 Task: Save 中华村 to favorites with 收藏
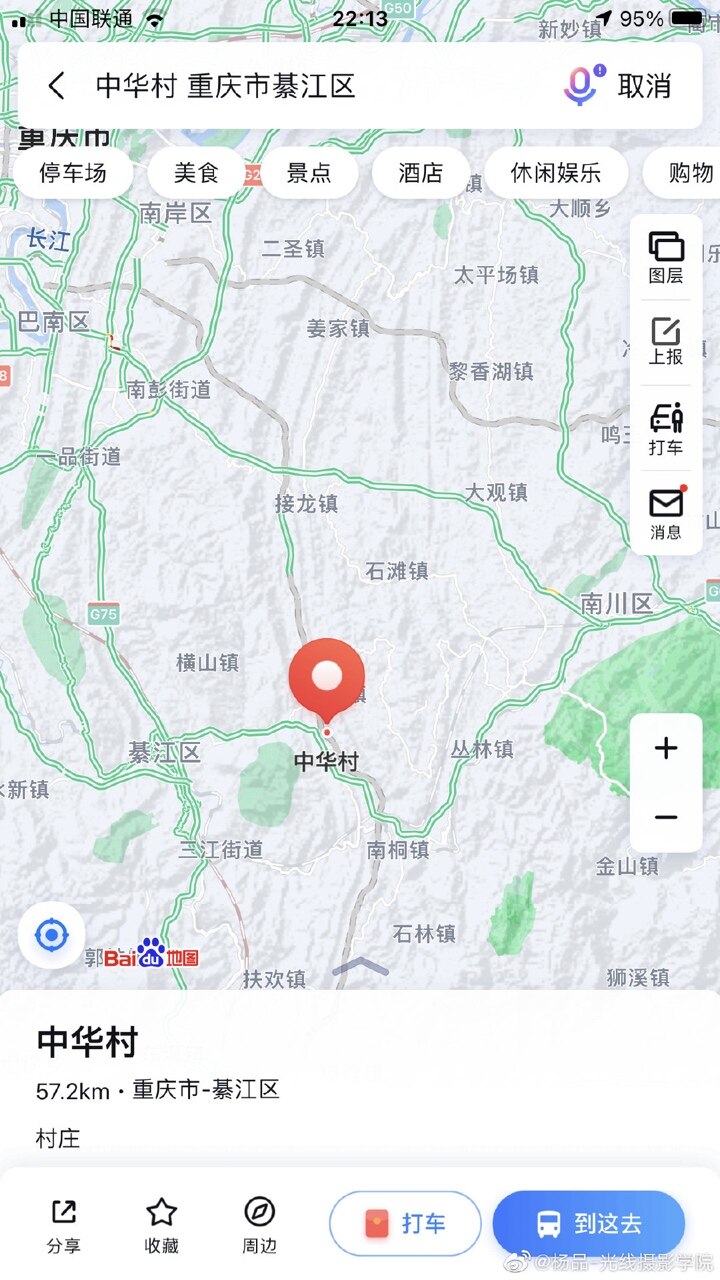click(162, 1224)
